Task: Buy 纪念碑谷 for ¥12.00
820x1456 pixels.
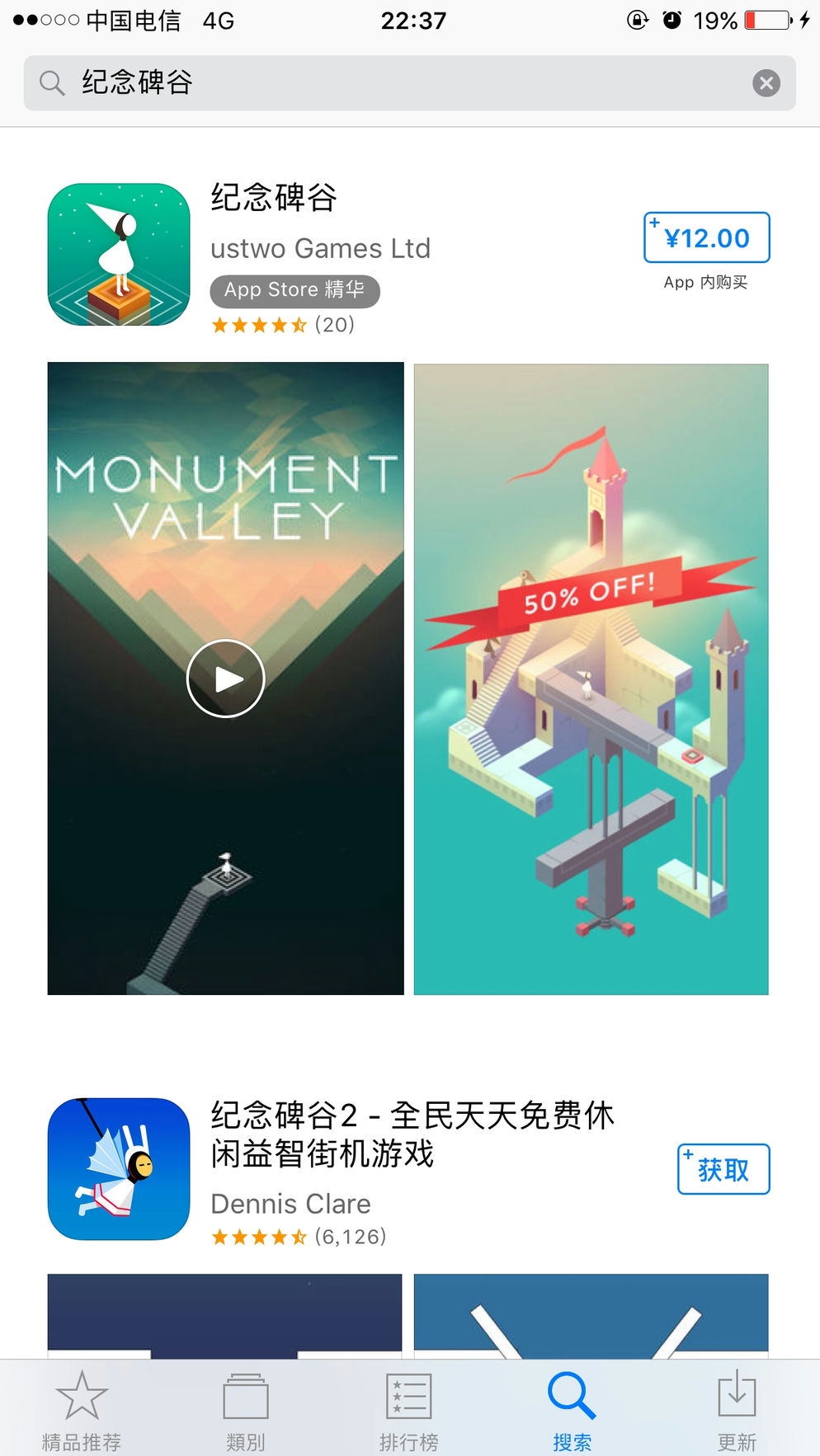Action: 706,237
